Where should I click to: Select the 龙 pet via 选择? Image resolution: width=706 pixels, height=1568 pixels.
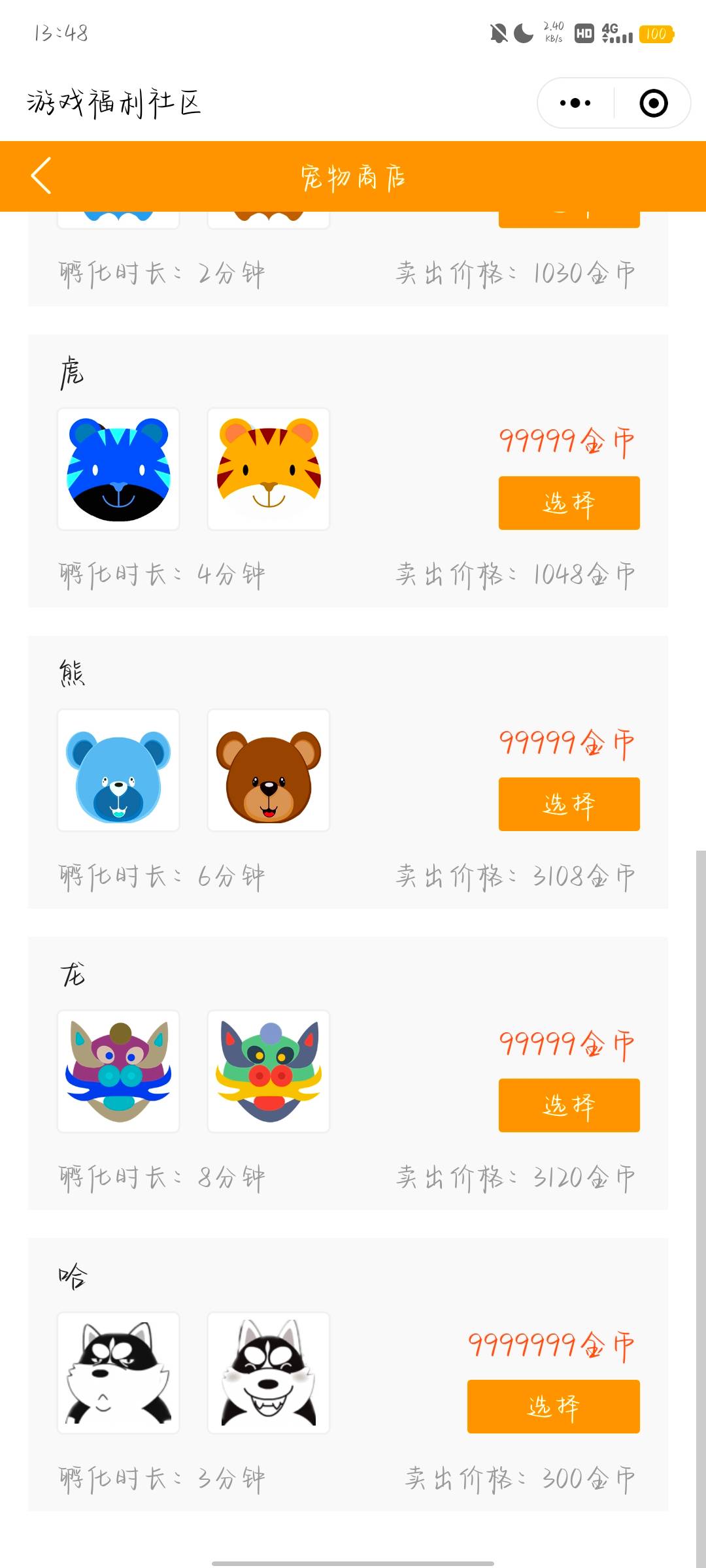(569, 1105)
